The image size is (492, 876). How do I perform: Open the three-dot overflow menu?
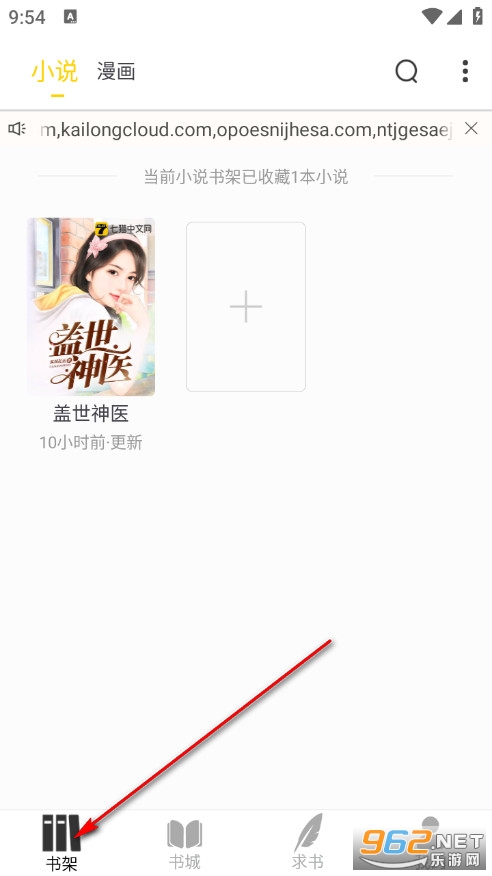pos(465,72)
